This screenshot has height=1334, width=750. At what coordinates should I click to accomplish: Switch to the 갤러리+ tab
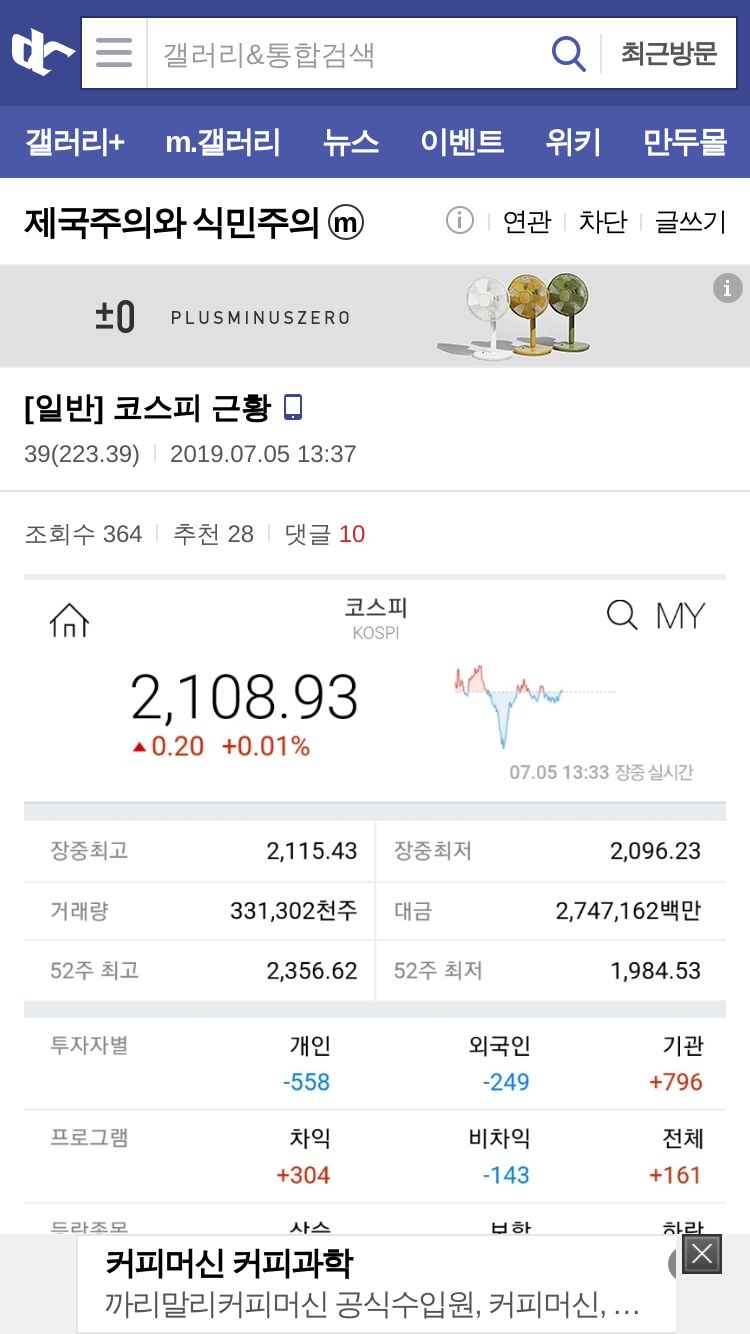pyautogui.click(x=75, y=142)
